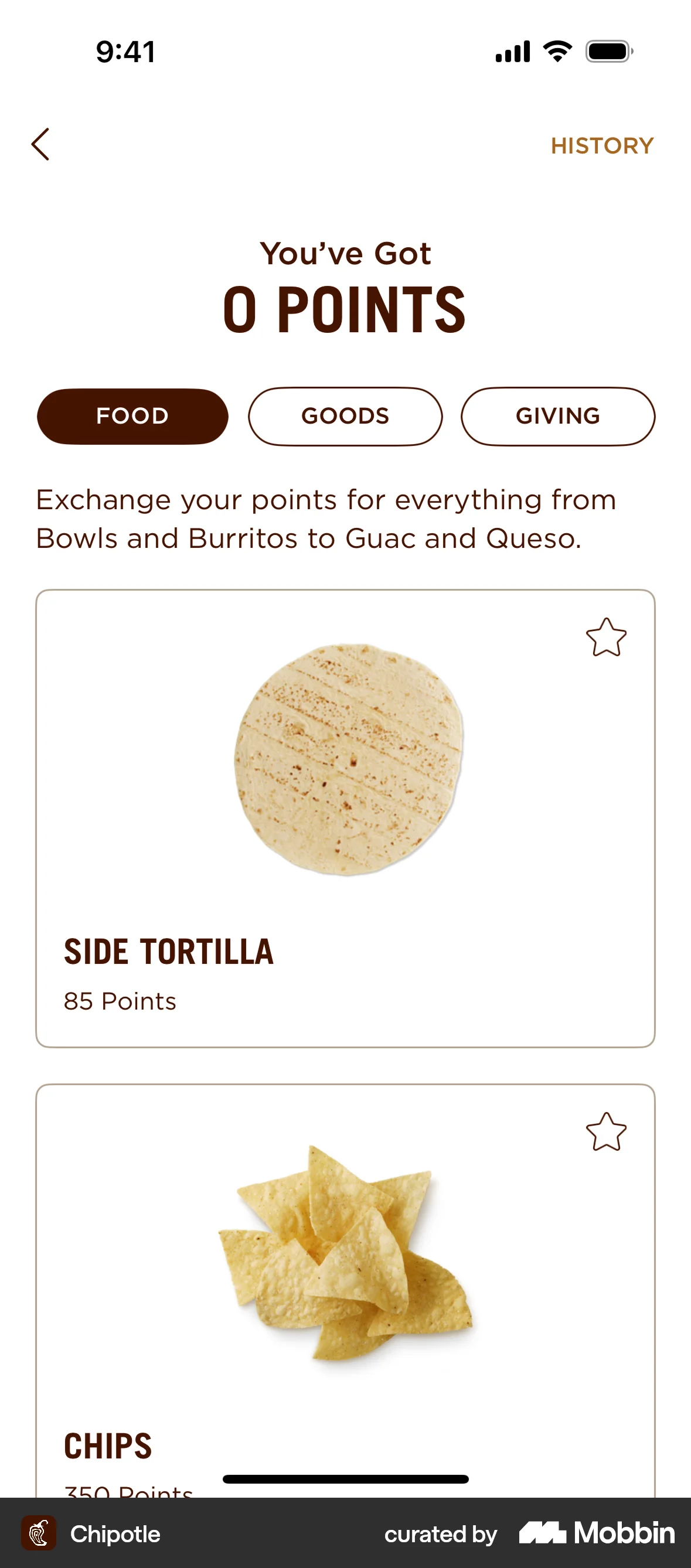Select the FOOD filter pill
This screenshot has width=691, height=1568.
(x=131, y=416)
